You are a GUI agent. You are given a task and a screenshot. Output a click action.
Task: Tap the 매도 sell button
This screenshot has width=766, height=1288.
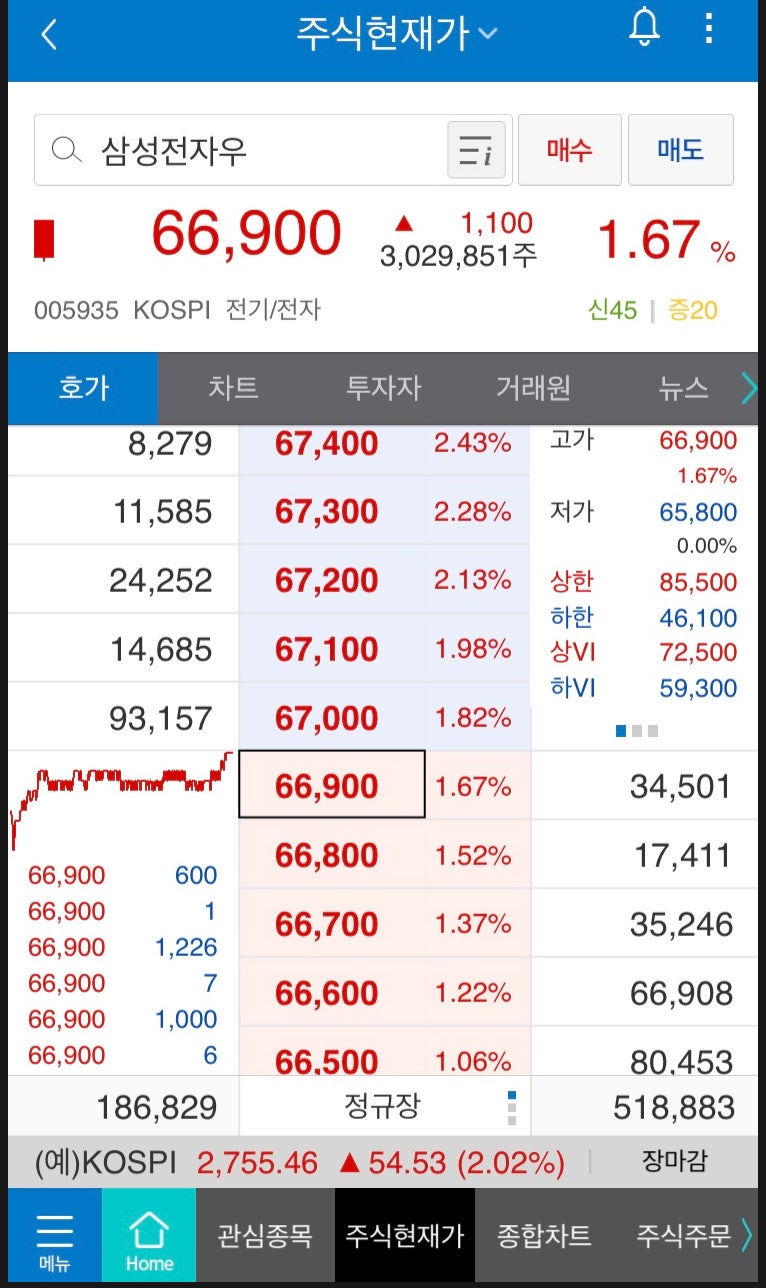click(681, 150)
